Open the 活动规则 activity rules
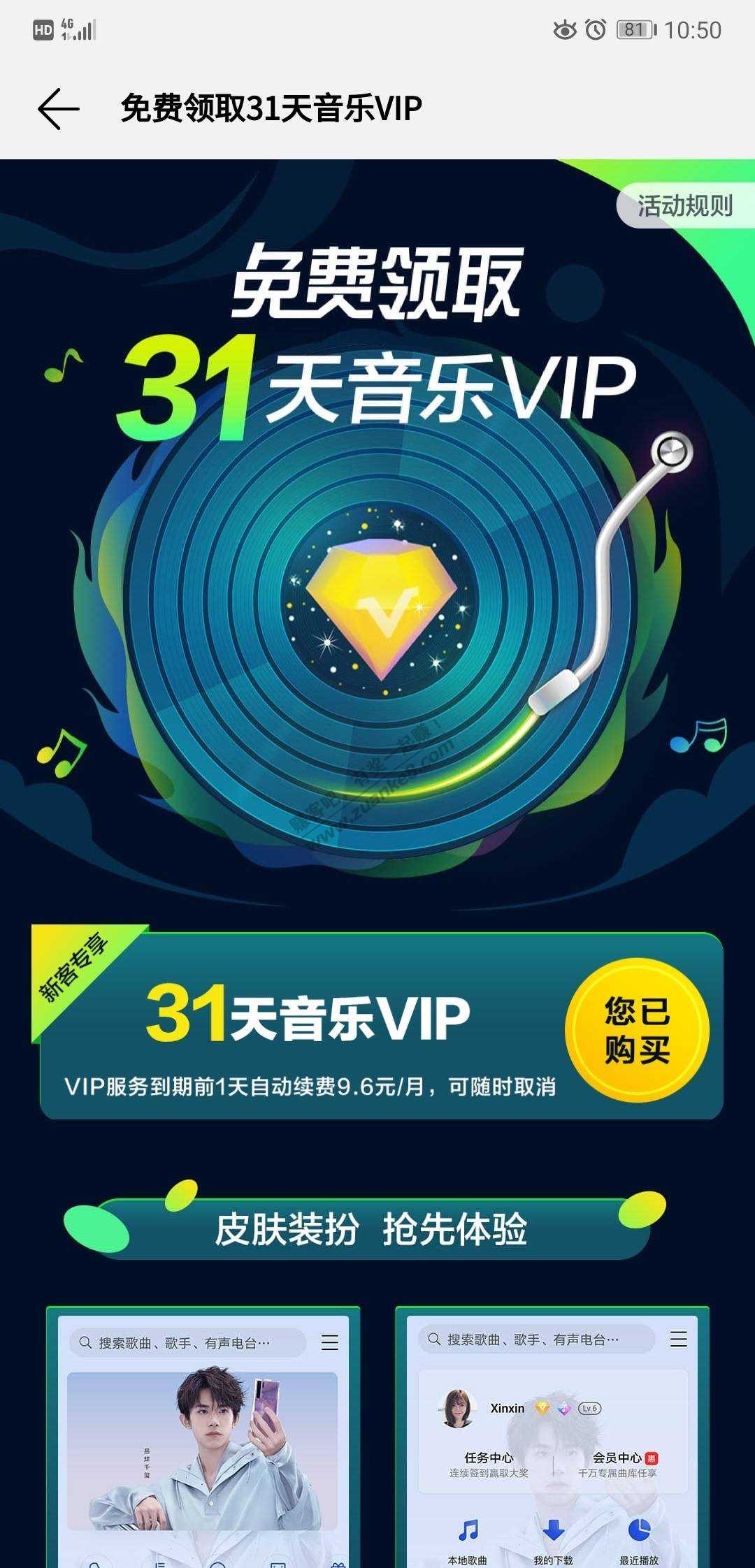The image size is (755, 1568). [x=684, y=206]
